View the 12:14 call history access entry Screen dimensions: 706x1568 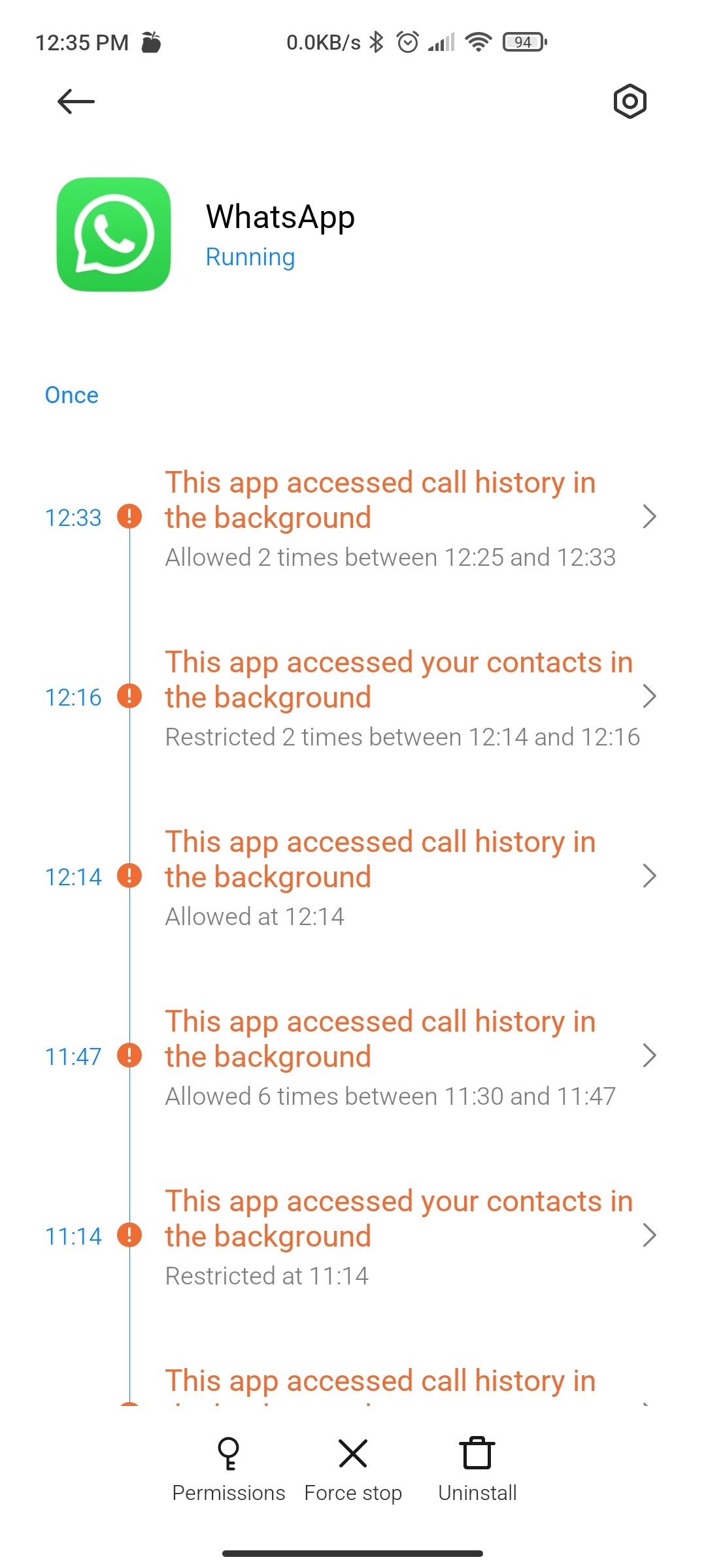(x=353, y=877)
